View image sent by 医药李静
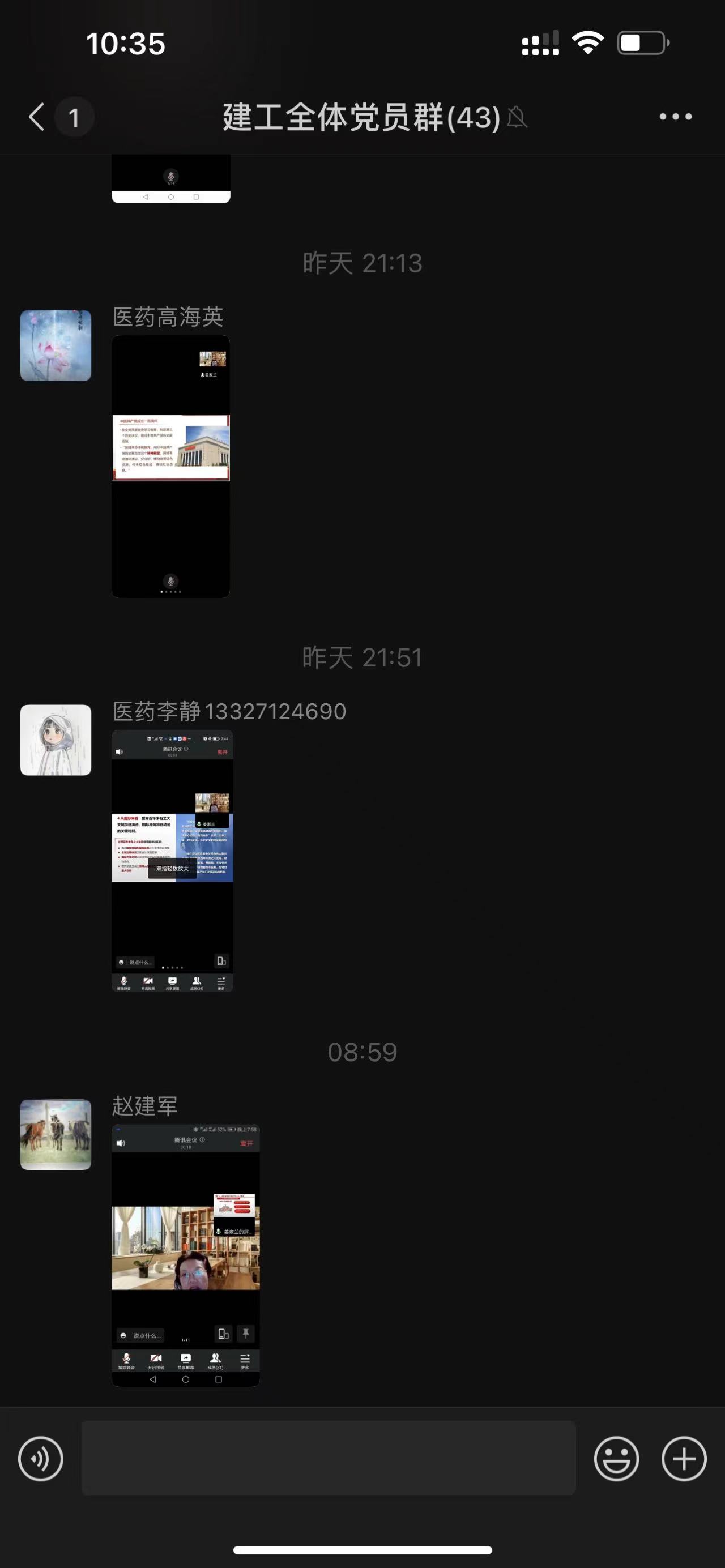Viewport: 725px width, 1568px height. pos(172,861)
